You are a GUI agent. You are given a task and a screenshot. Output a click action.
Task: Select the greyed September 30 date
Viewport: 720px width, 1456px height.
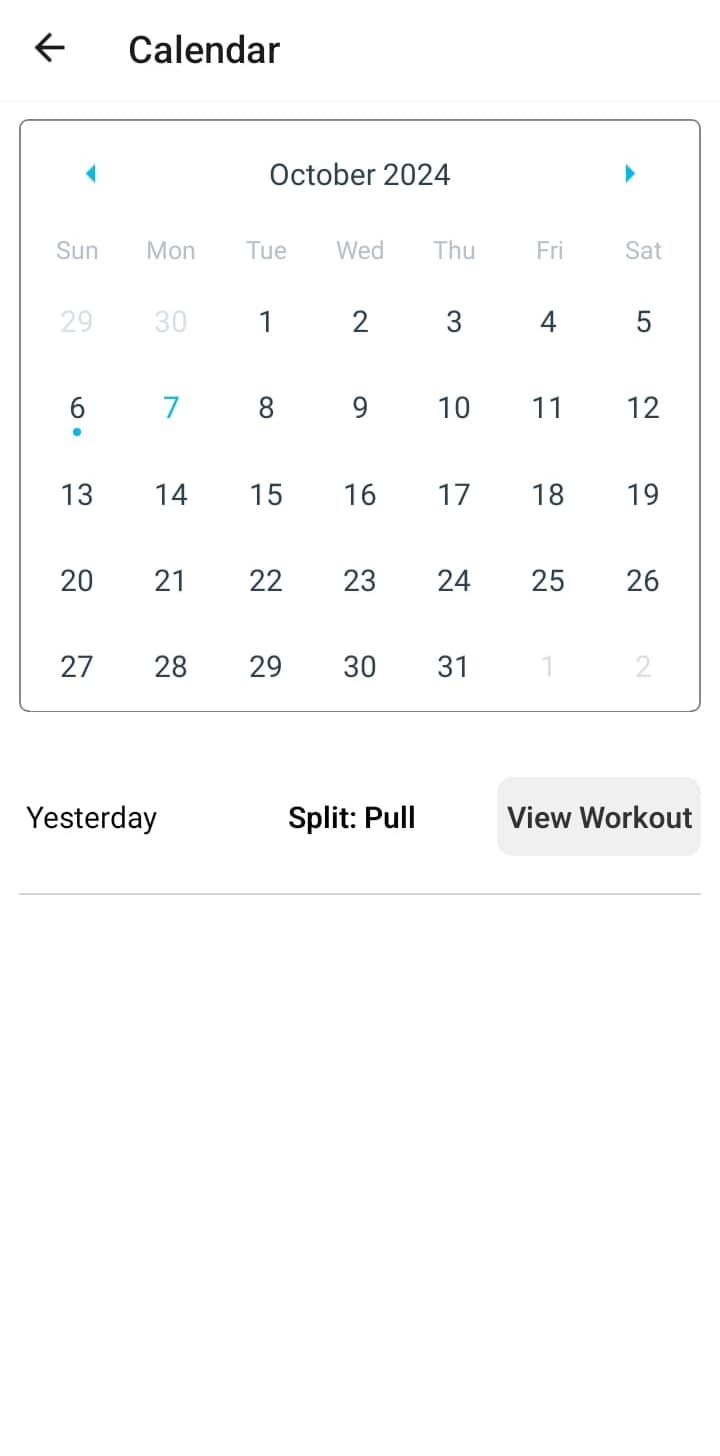coord(171,322)
